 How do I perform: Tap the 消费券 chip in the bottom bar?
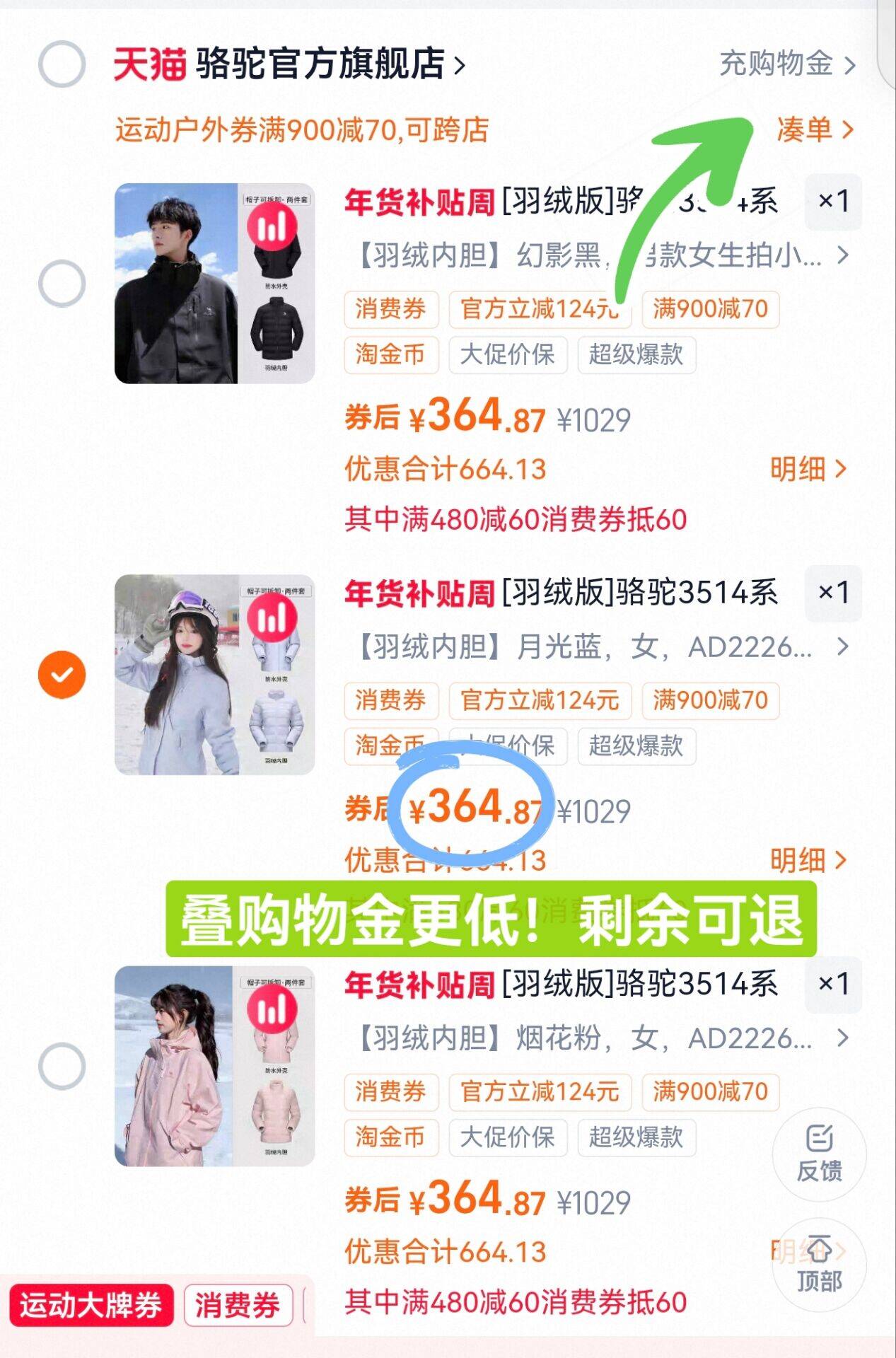coord(238,1306)
